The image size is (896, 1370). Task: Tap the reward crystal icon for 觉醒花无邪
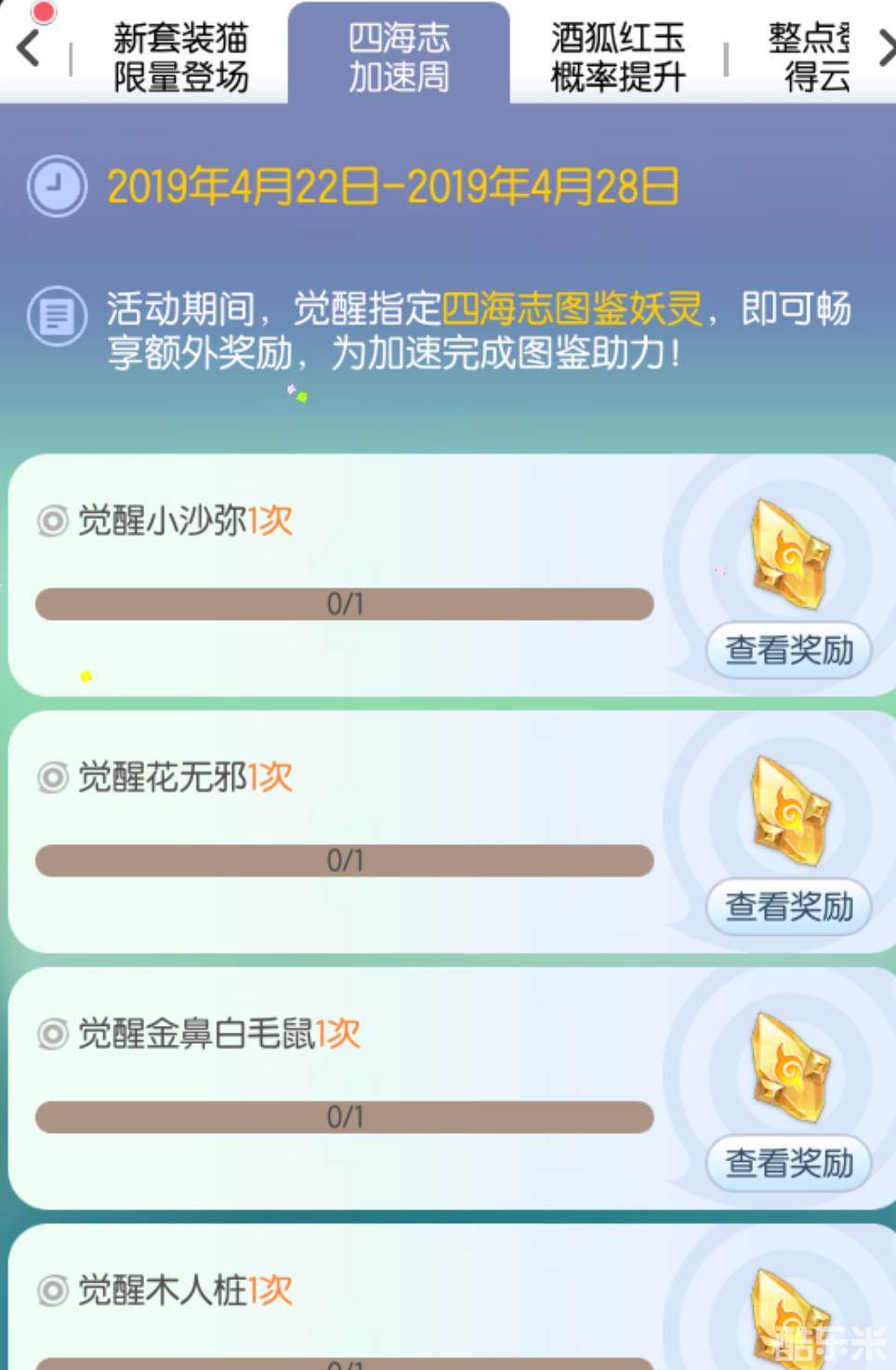pos(788,812)
